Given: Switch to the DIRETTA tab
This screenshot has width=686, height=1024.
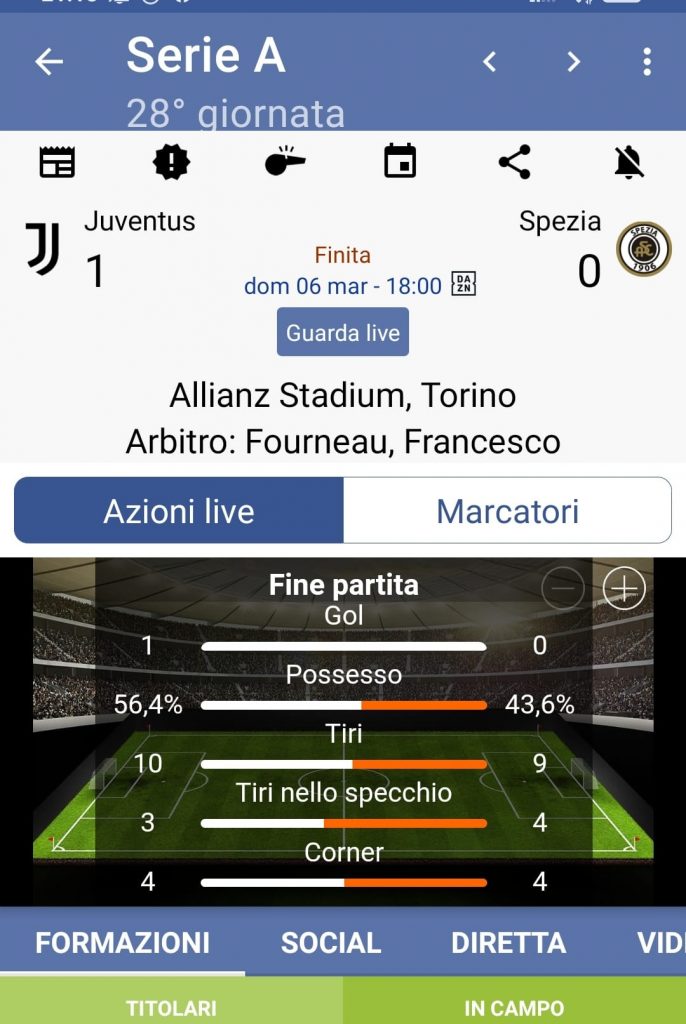Looking at the screenshot, I should pos(508,942).
